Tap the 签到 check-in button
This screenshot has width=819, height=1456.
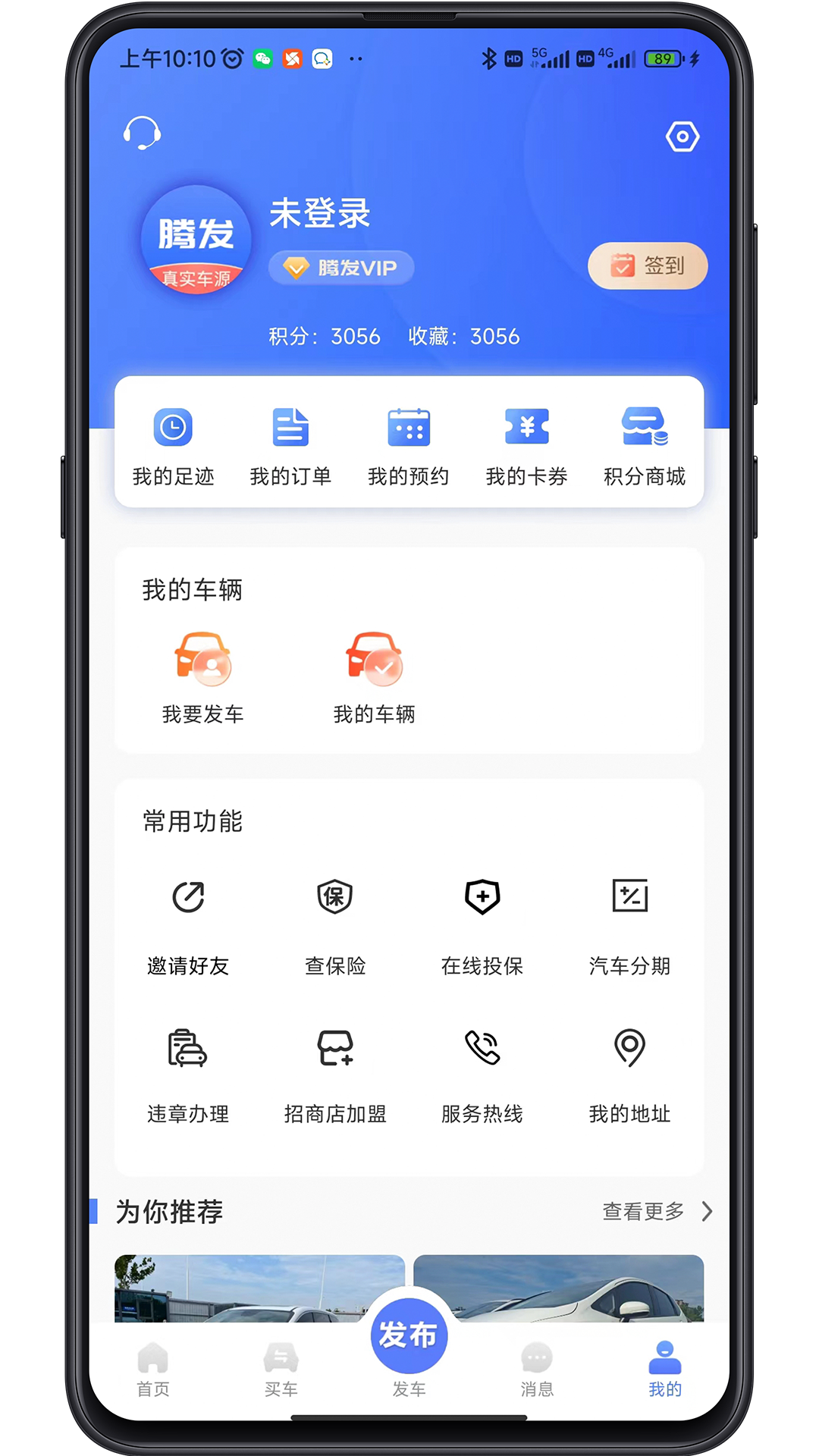[648, 265]
